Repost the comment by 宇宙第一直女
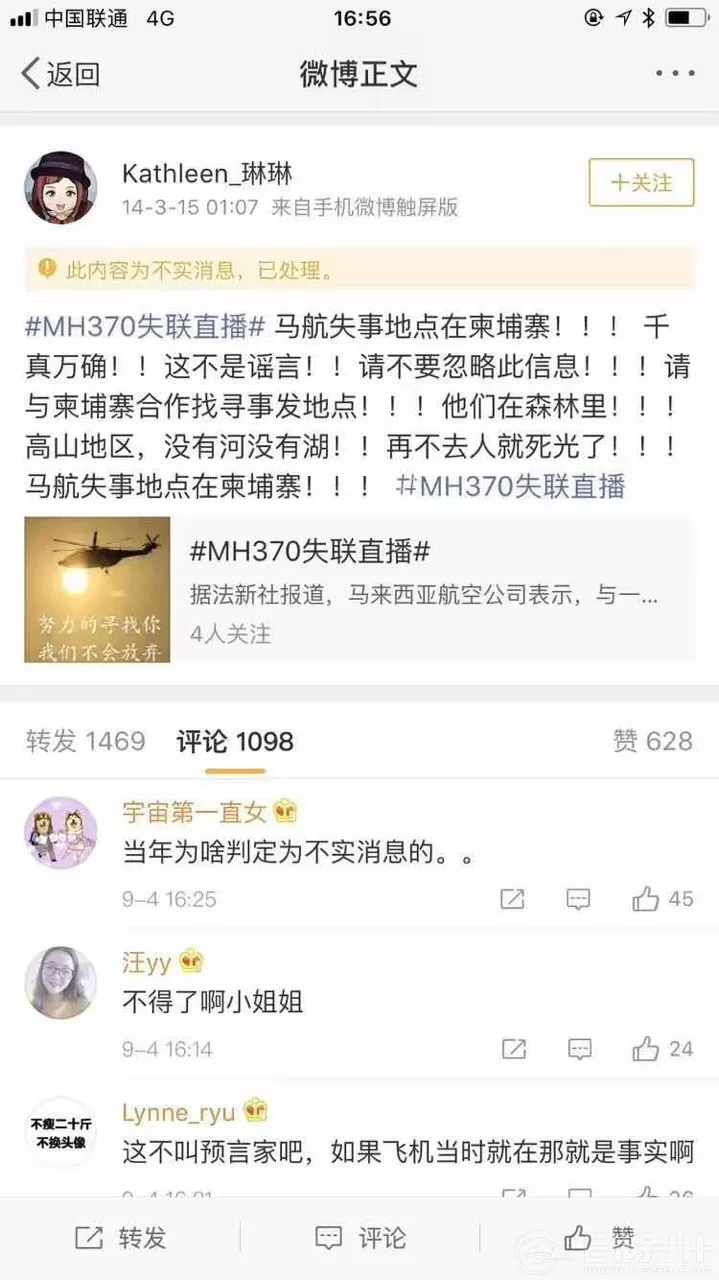719x1280 pixels. (x=512, y=899)
